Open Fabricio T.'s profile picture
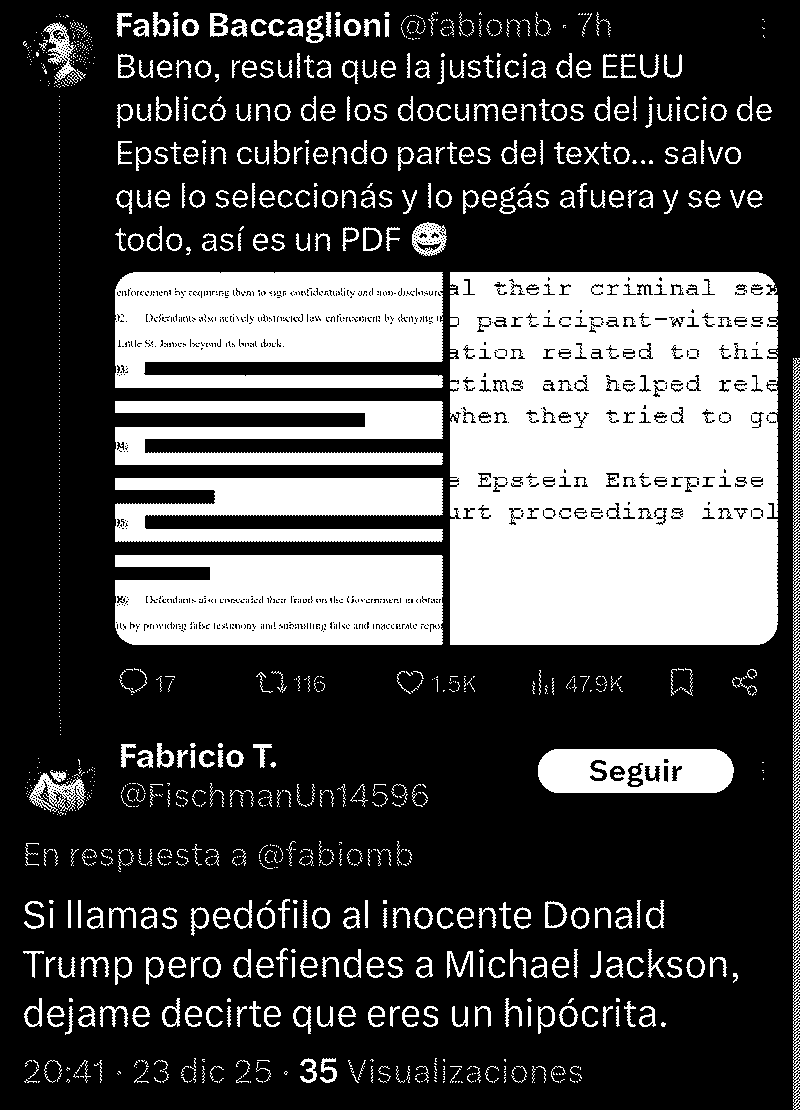 pyautogui.click(x=61, y=776)
